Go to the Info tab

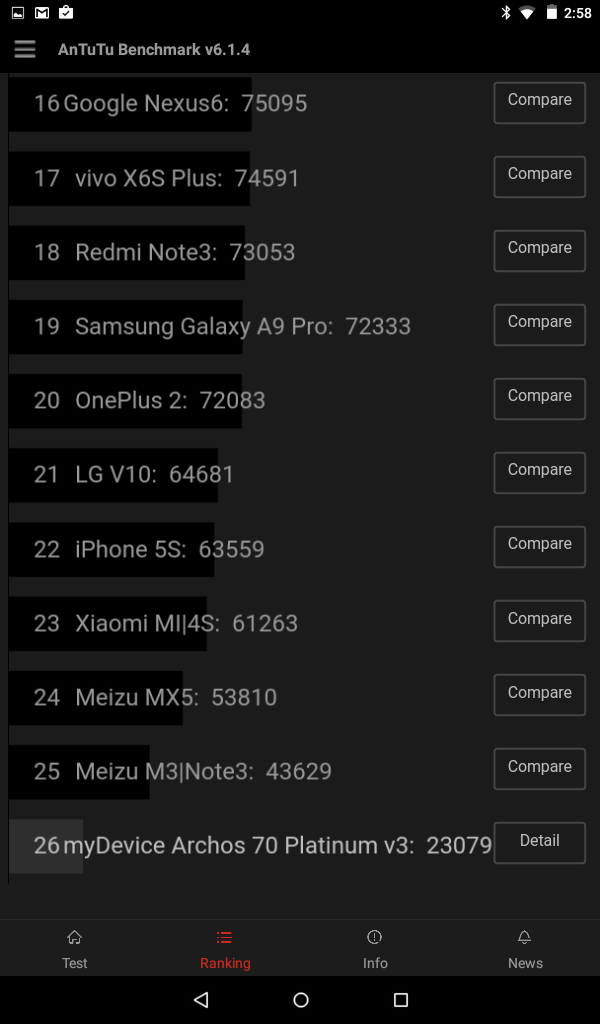pos(375,949)
